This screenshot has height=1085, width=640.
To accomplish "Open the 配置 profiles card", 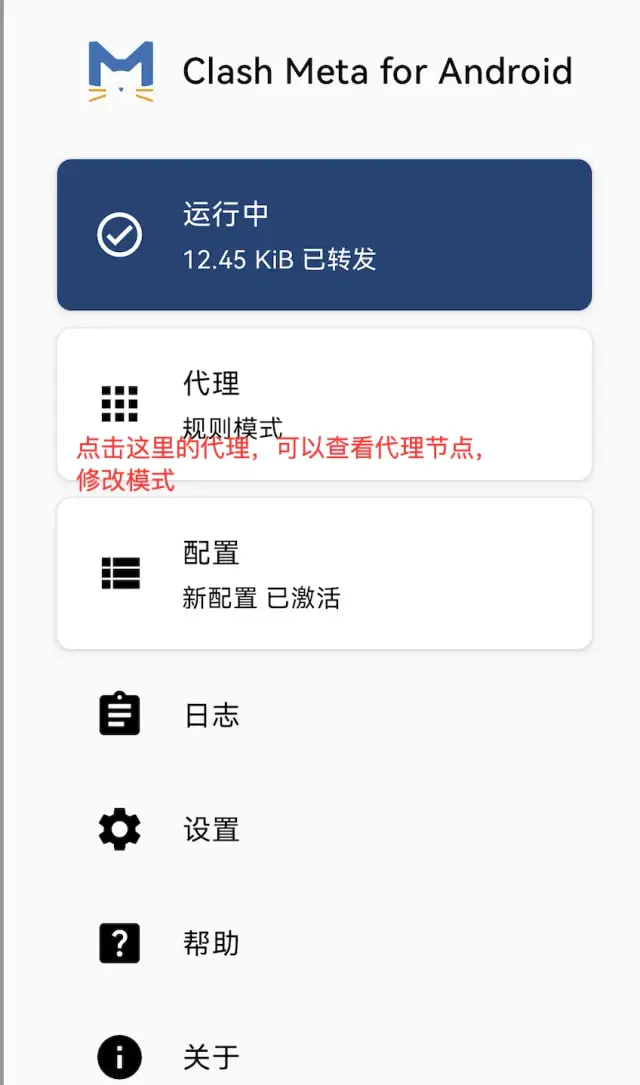I will [324, 573].
